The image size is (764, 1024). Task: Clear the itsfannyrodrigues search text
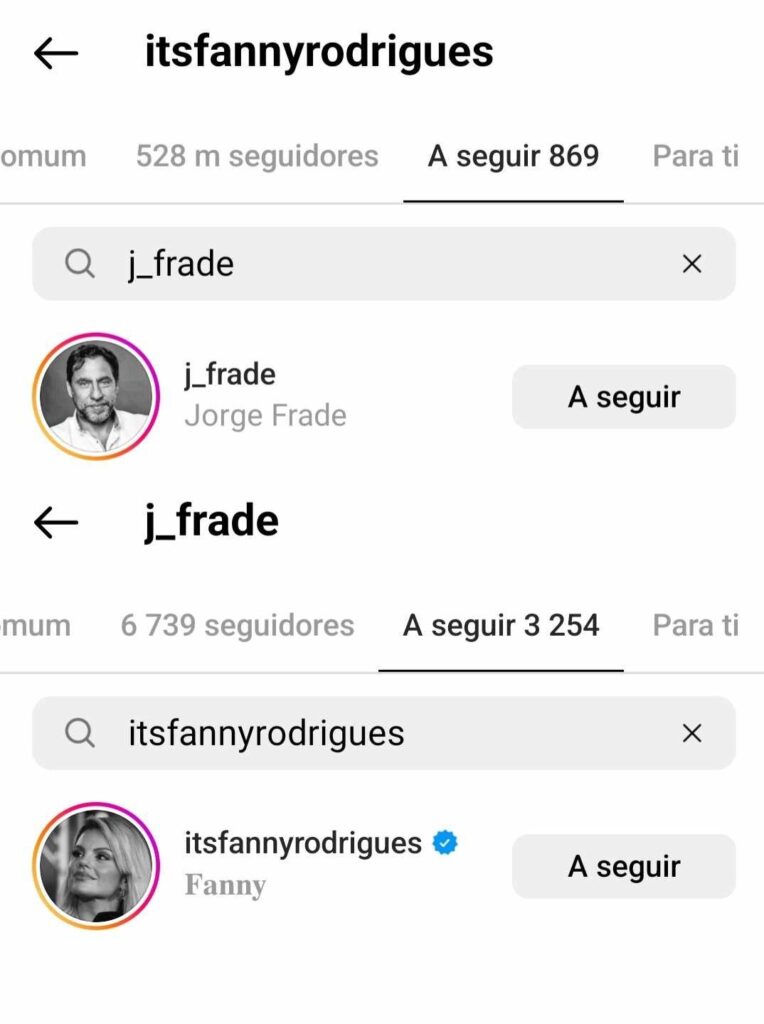(x=691, y=733)
